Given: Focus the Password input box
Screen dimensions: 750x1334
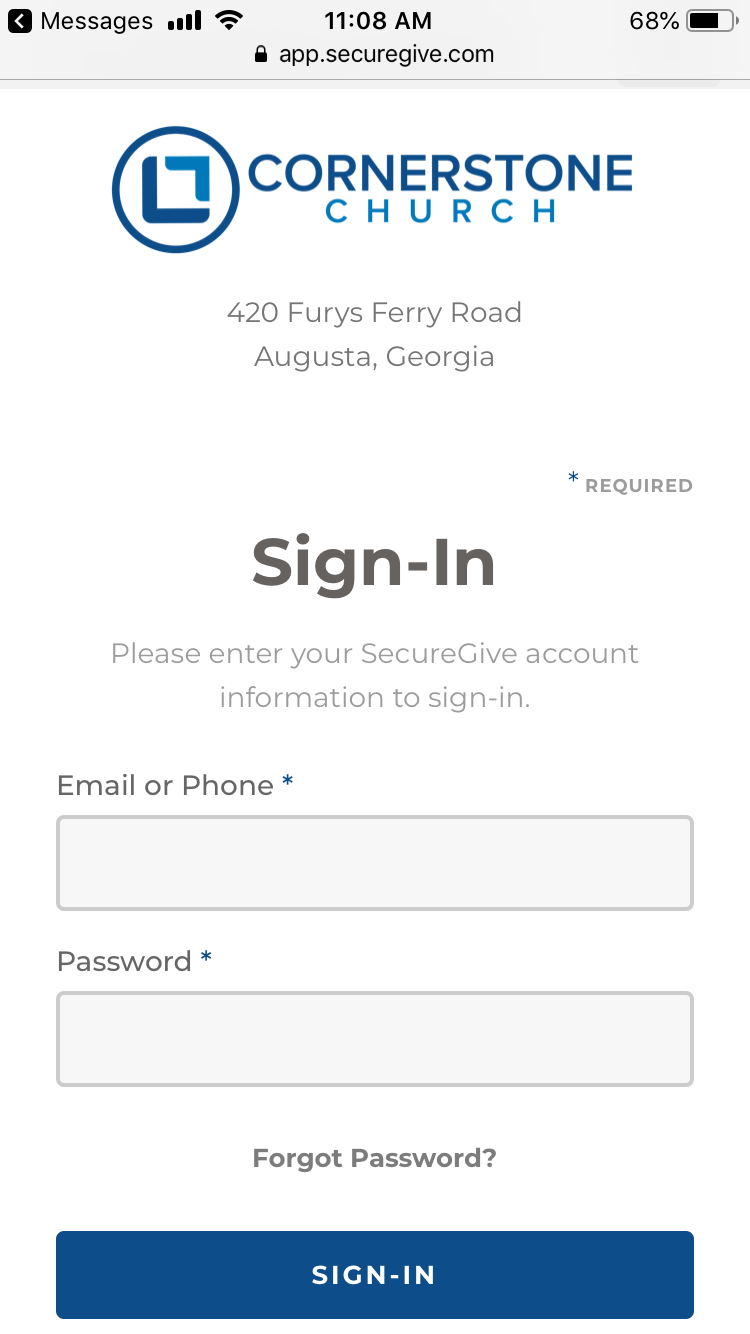Looking at the screenshot, I should (375, 1039).
